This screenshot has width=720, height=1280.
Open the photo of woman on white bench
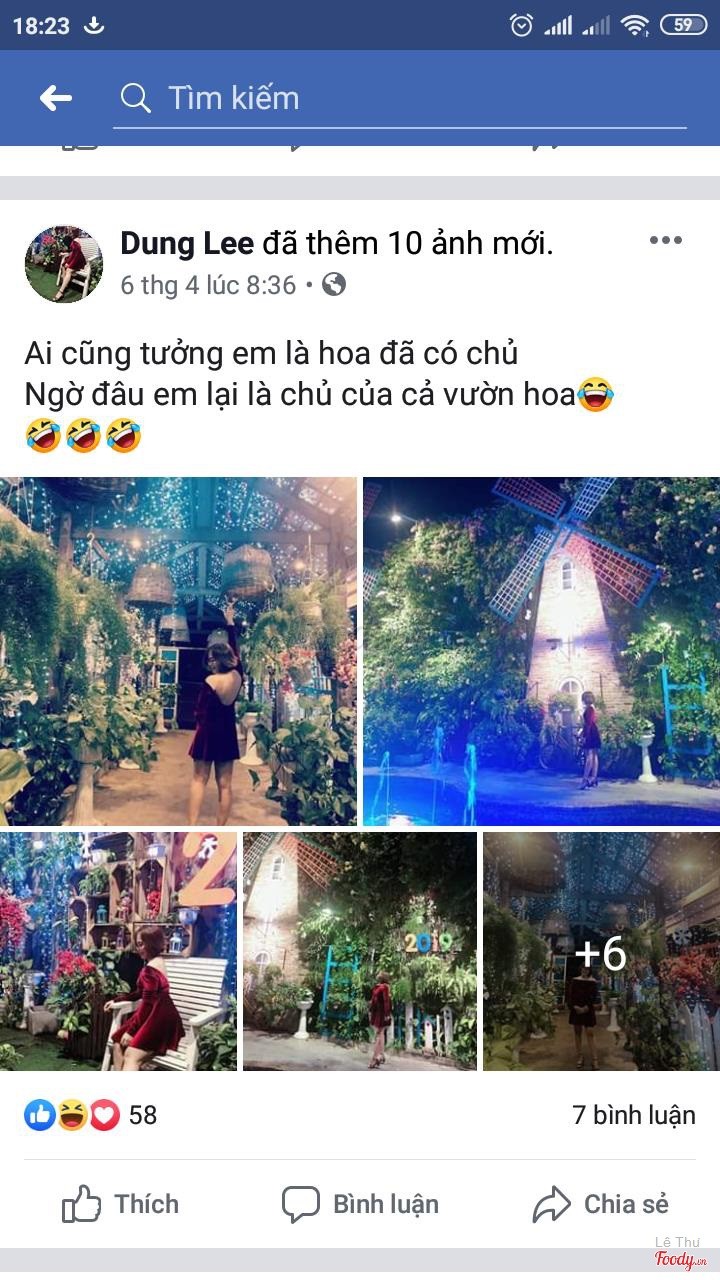click(x=118, y=951)
